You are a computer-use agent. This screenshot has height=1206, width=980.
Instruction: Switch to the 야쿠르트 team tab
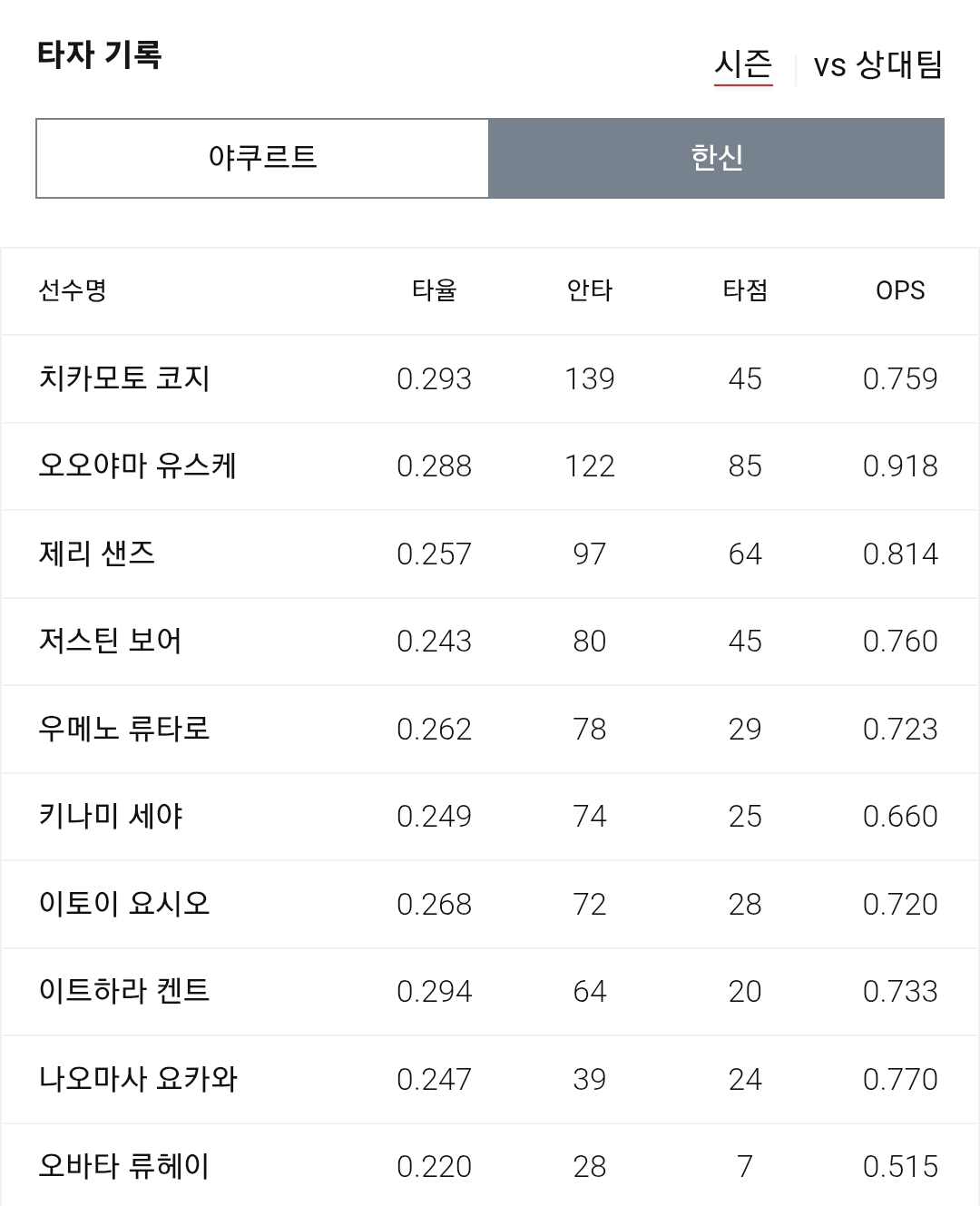tap(262, 158)
